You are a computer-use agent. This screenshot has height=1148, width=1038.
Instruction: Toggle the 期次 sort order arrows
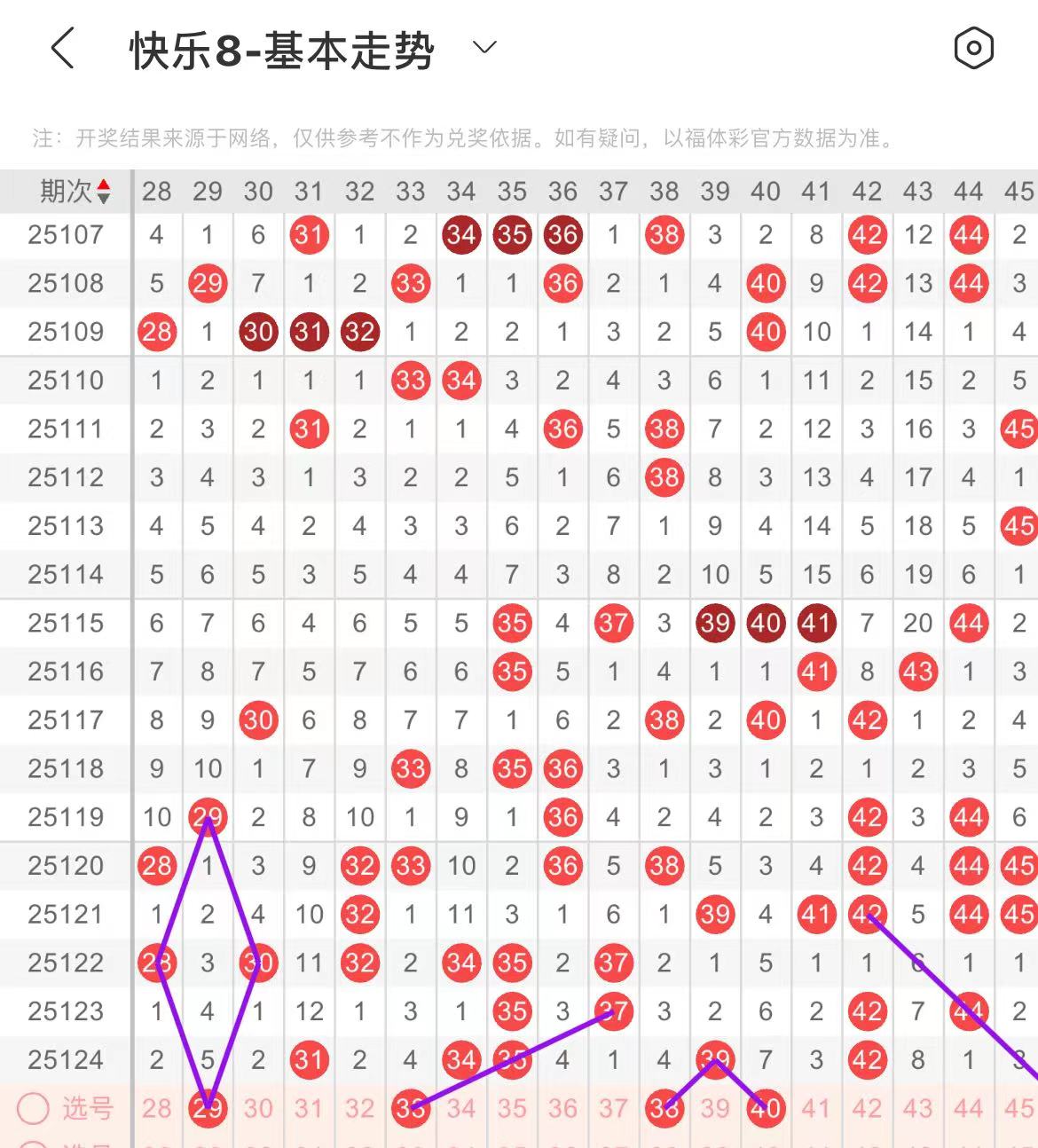click(x=104, y=191)
